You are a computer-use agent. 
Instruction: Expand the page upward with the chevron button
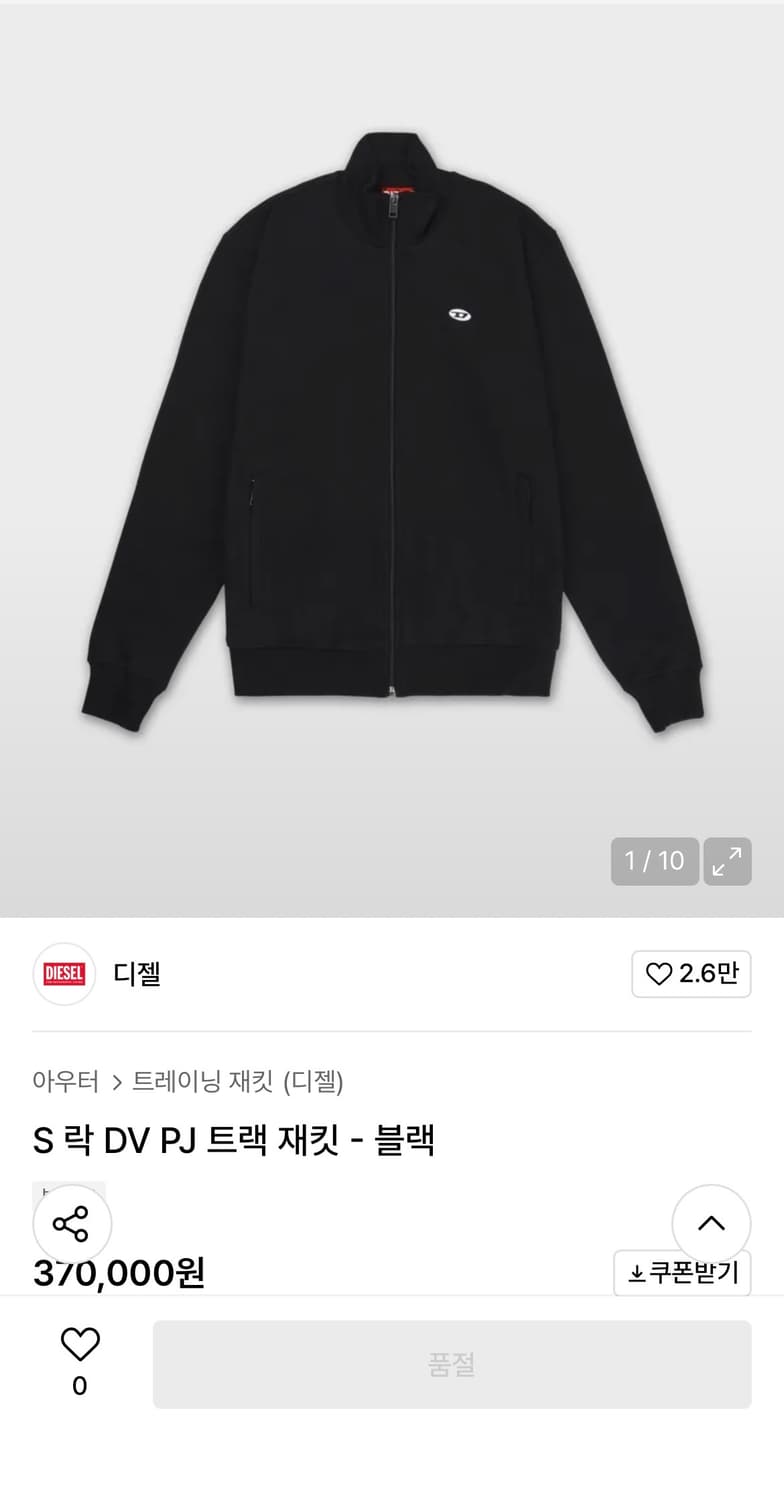coord(711,1222)
